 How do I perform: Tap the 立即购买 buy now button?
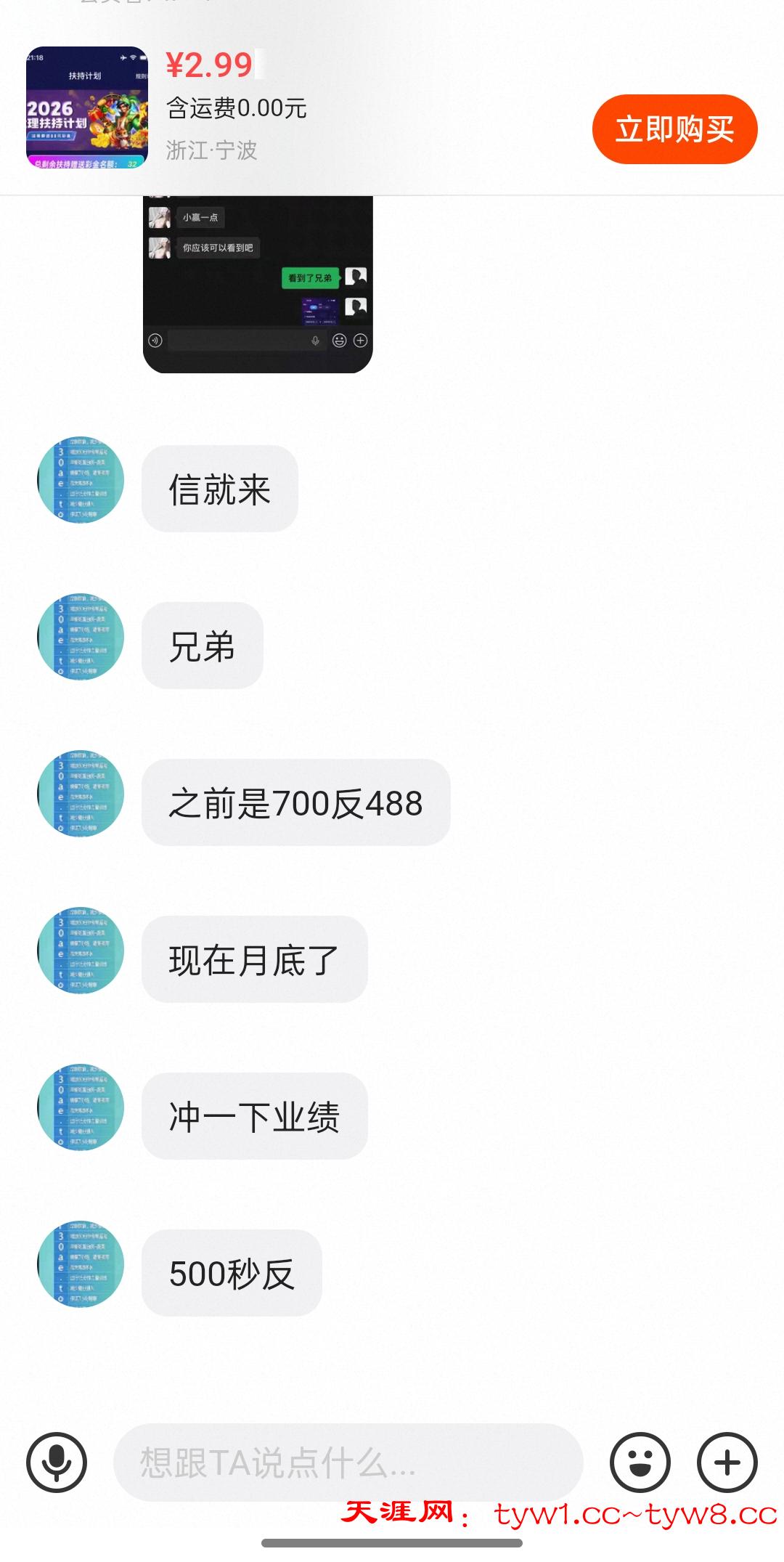674,129
